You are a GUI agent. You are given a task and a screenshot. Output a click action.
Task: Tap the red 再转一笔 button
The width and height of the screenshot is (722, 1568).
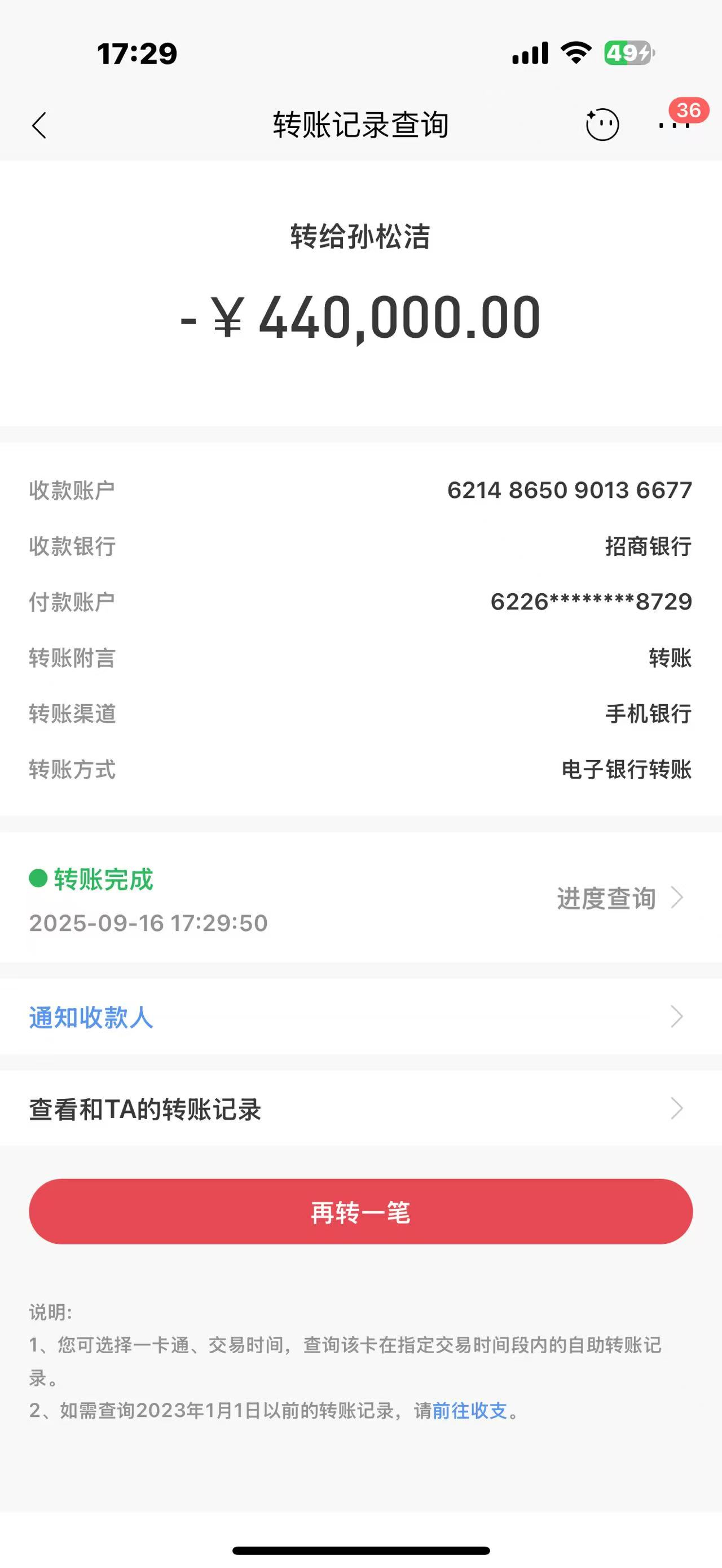pos(360,1211)
